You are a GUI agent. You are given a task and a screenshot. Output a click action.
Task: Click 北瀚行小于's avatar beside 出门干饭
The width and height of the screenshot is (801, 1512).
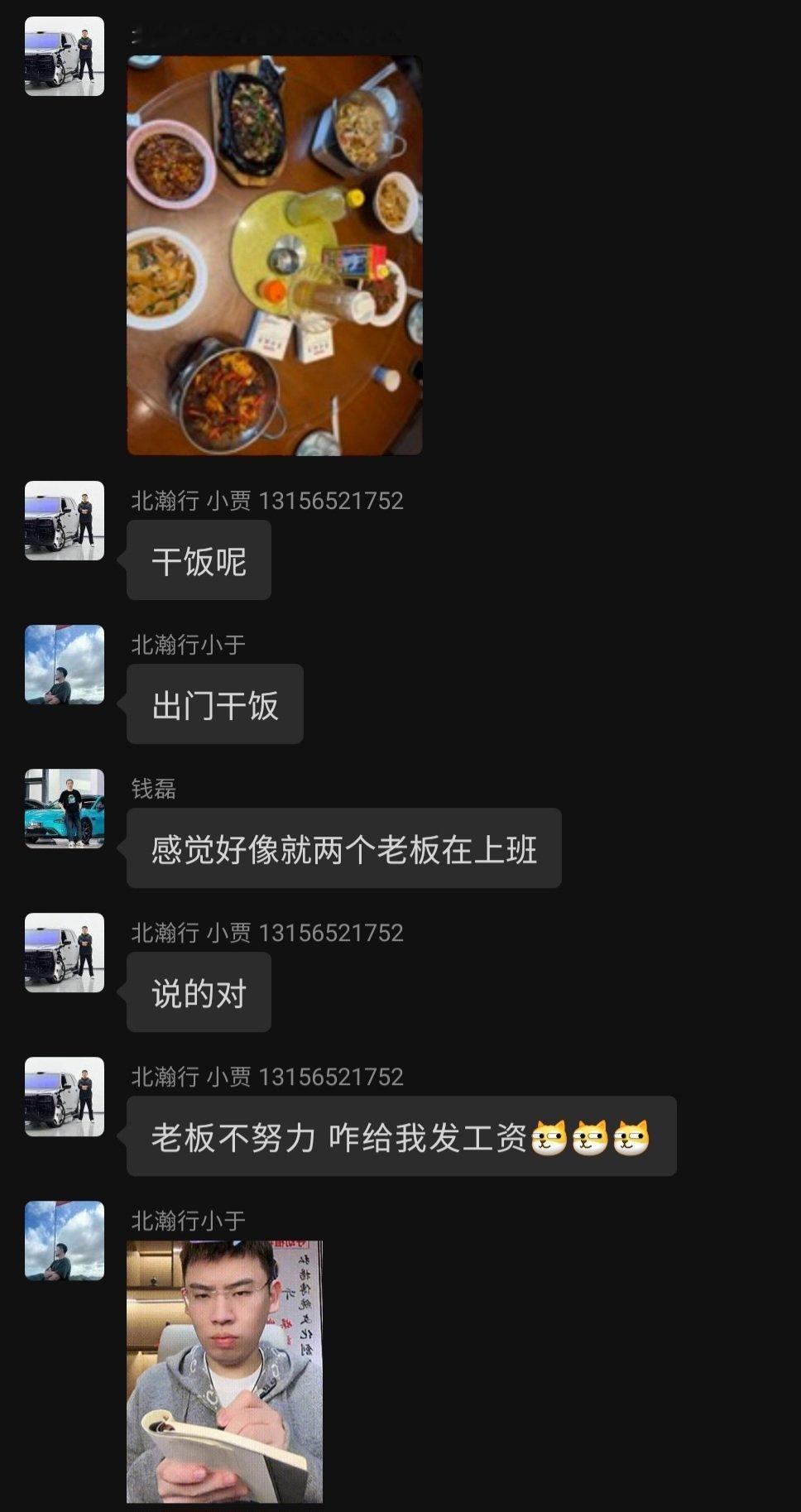[64, 665]
